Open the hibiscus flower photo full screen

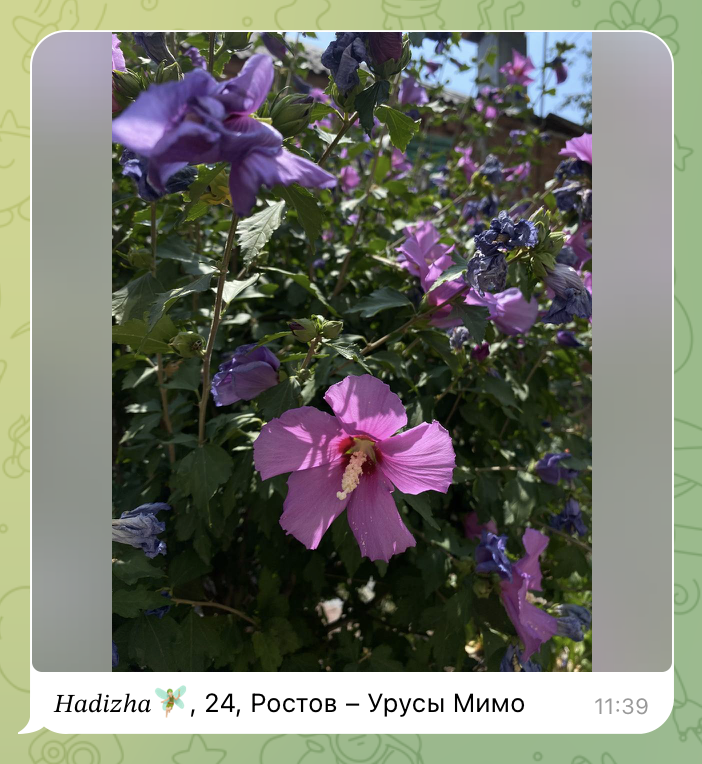click(351, 351)
